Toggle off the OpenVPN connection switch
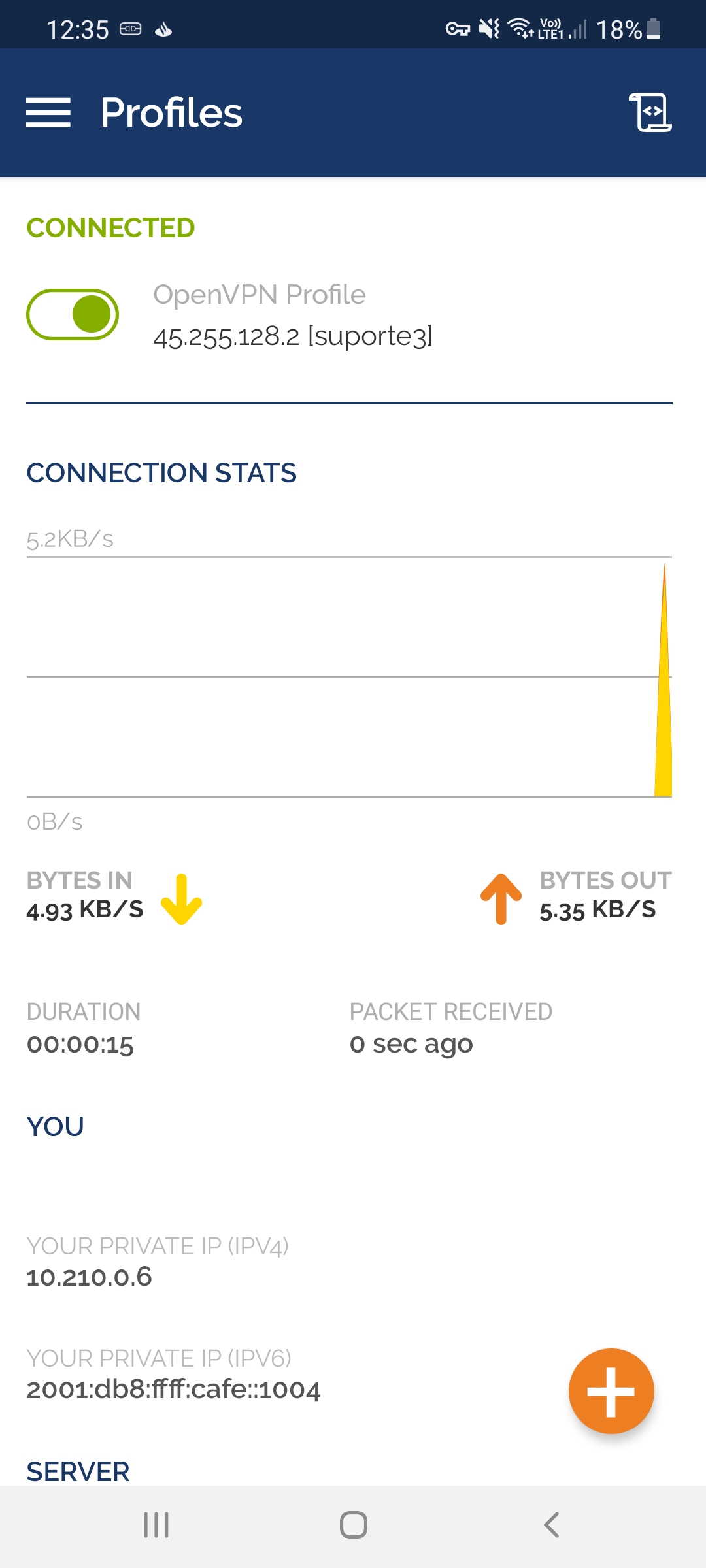The image size is (706, 1568). pyautogui.click(x=73, y=314)
